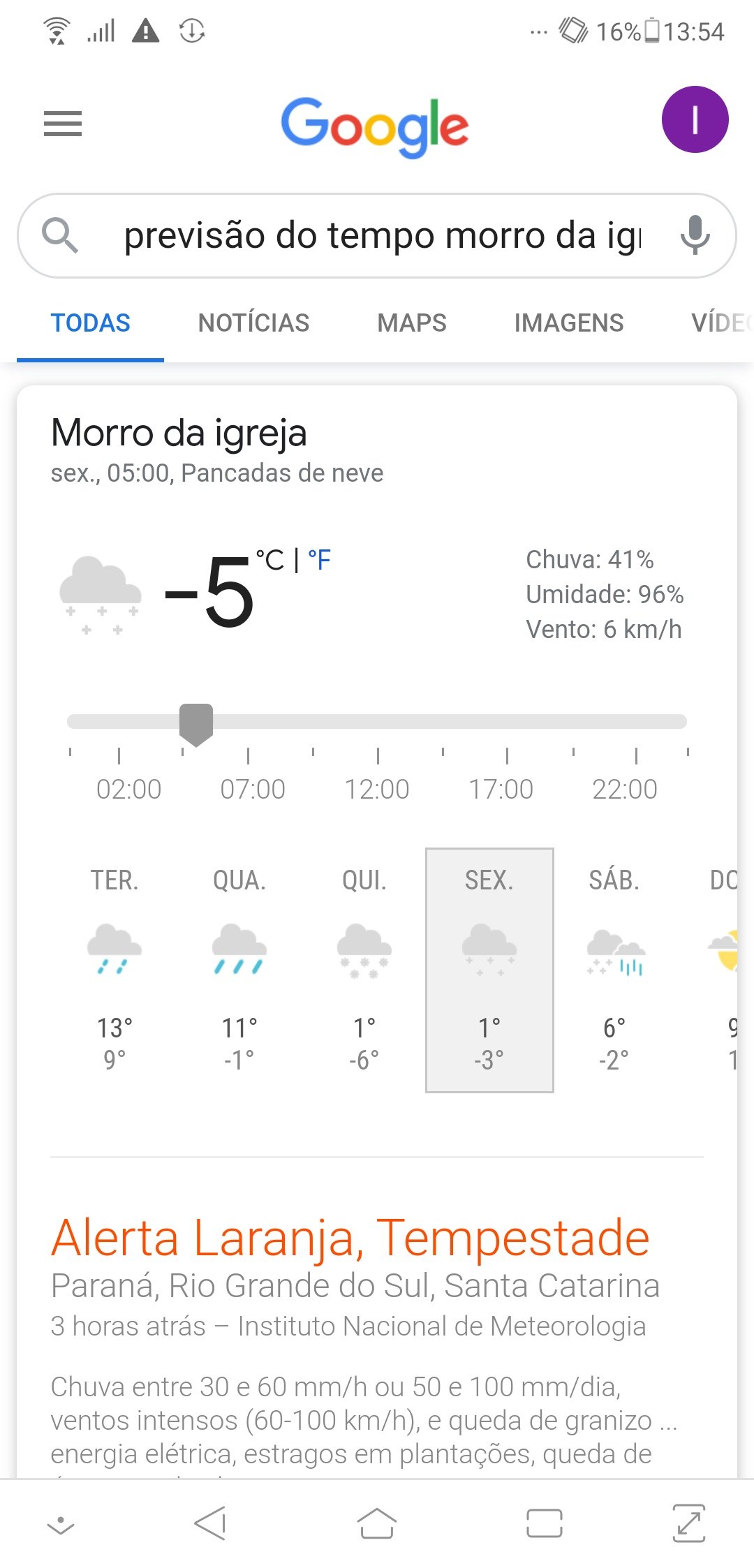Go back with navigation bar button
Image resolution: width=754 pixels, height=1568 pixels.
[x=210, y=1523]
